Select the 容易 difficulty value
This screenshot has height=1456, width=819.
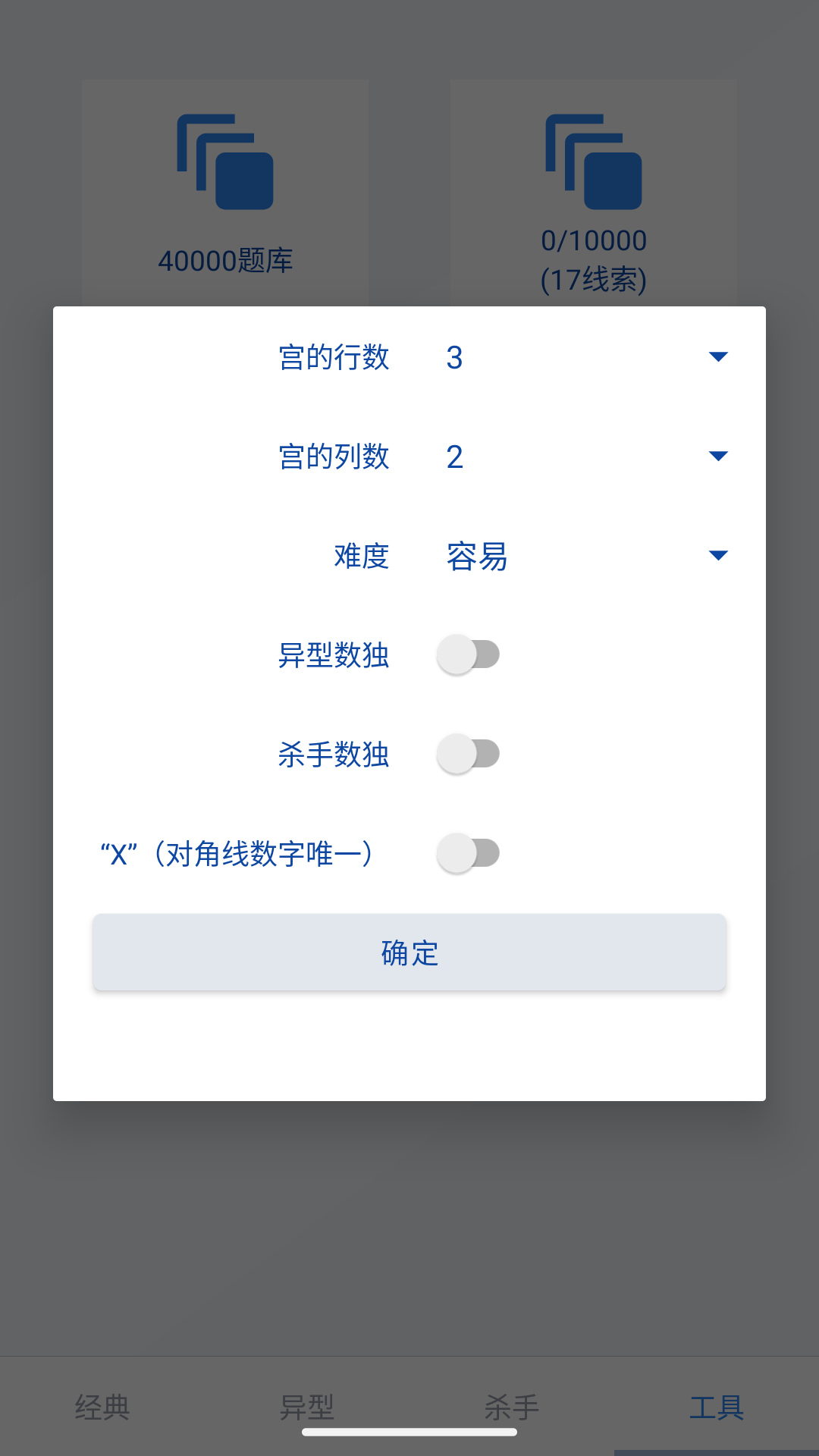click(475, 556)
